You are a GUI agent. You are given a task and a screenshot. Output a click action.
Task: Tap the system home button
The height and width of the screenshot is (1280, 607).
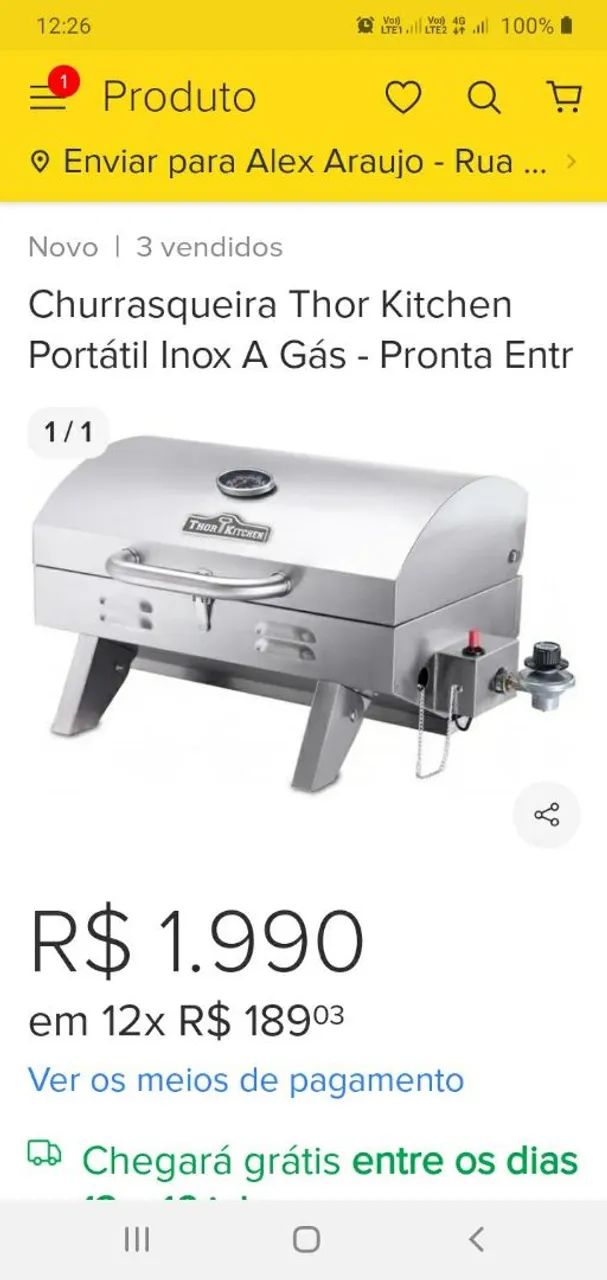(306, 1239)
